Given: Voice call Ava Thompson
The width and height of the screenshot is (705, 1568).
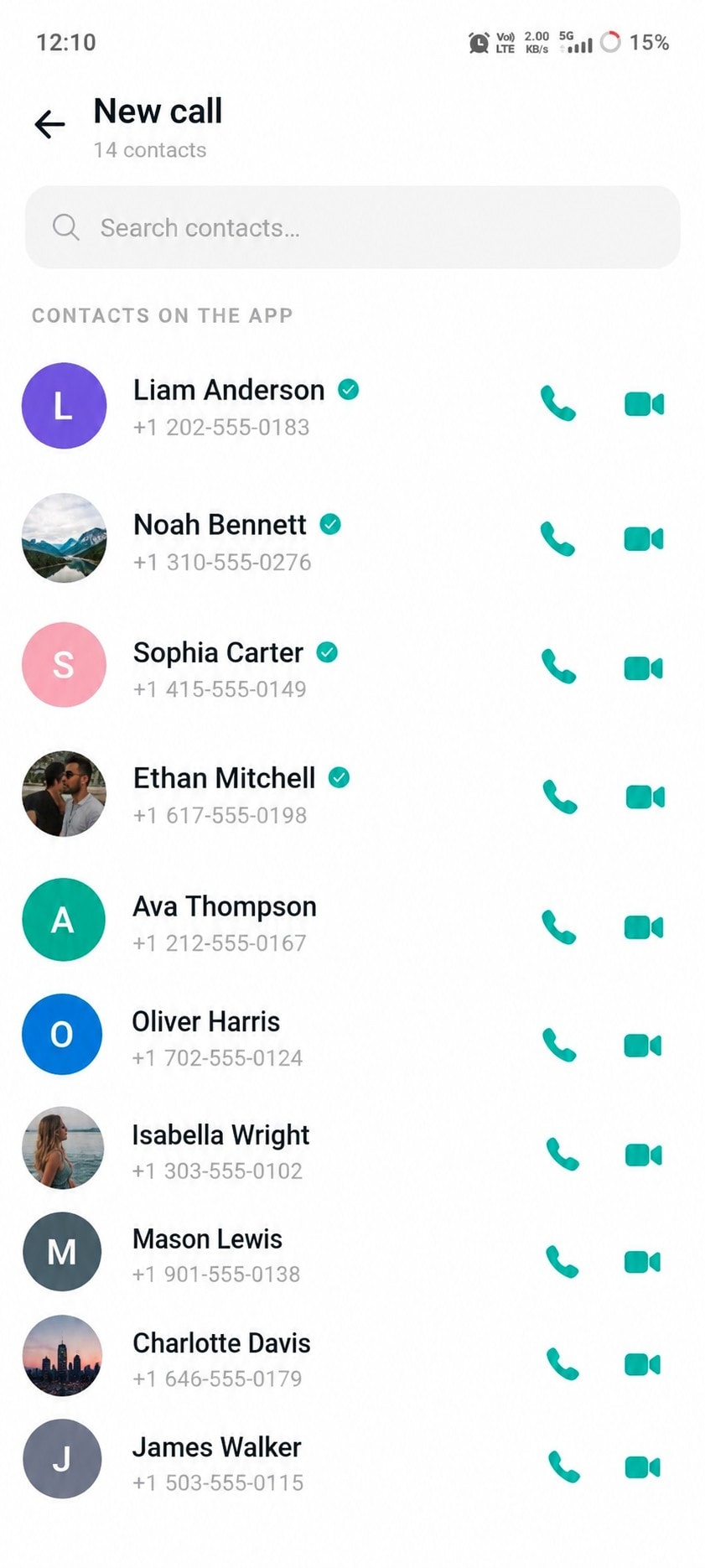Looking at the screenshot, I should [558, 927].
